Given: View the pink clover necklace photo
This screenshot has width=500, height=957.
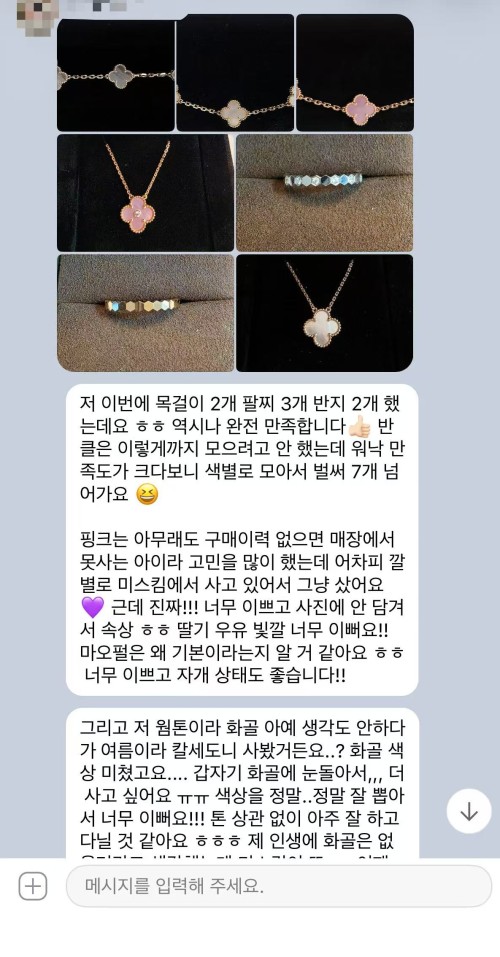Looking at the screenshot, I should 145,193.
